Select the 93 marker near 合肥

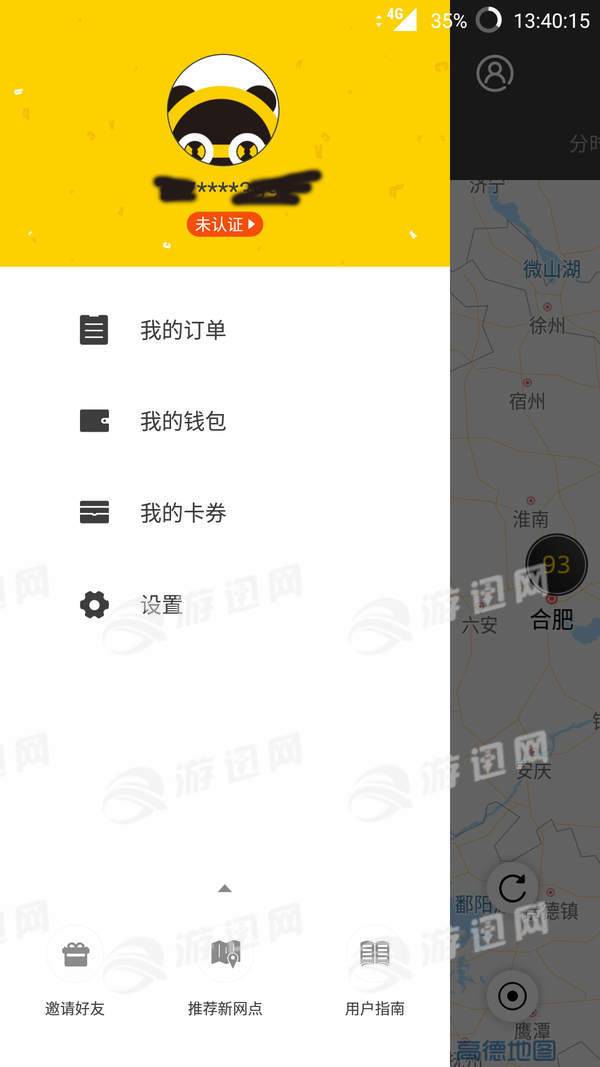click(x=556, y=565)
